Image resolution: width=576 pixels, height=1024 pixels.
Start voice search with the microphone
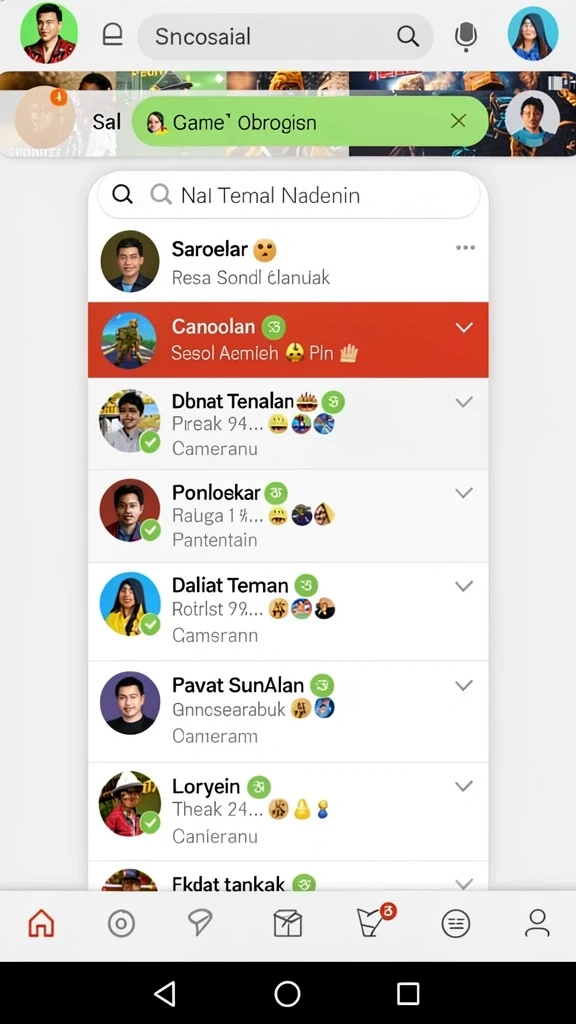click(465, 36)
